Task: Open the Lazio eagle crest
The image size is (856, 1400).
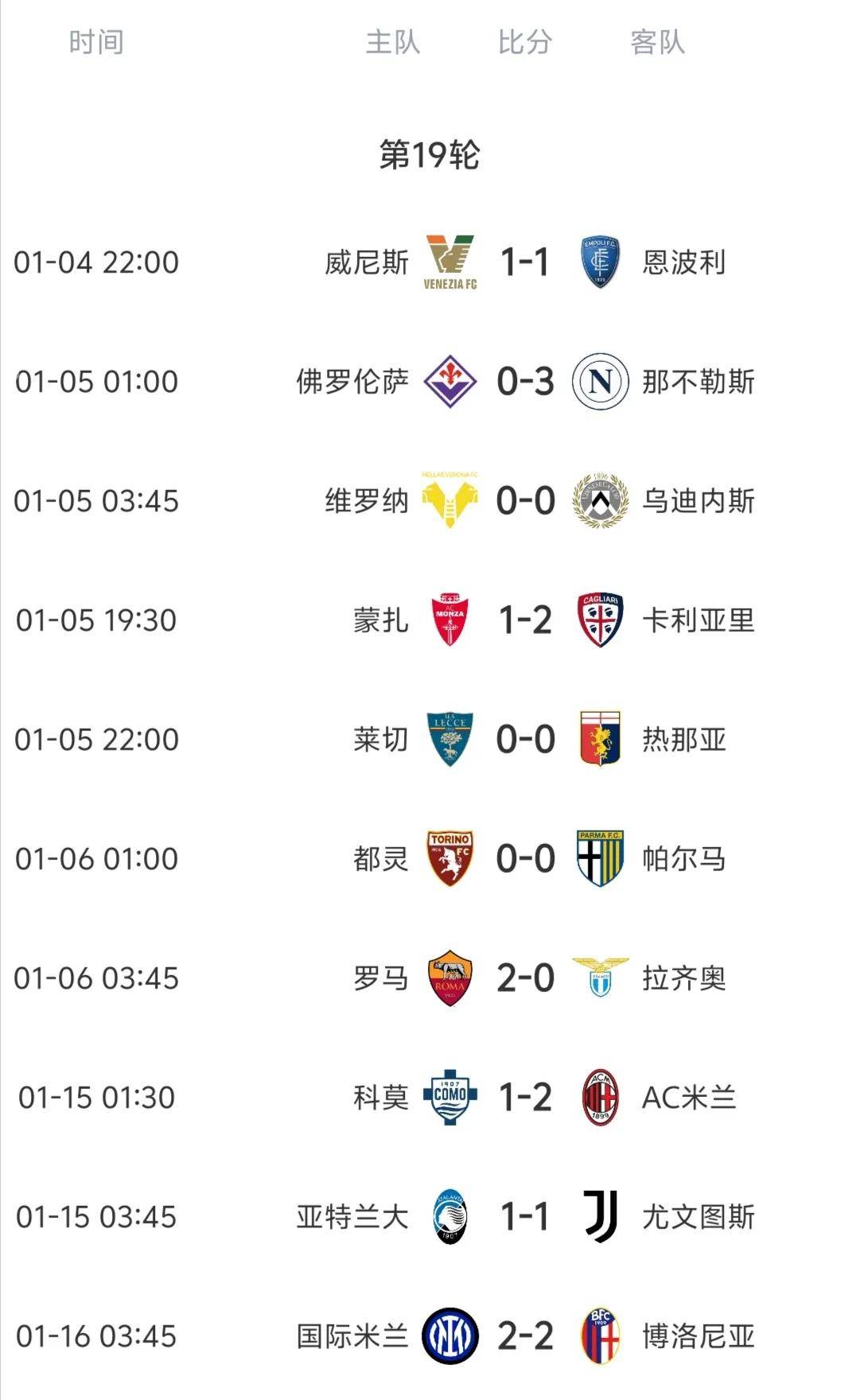Action: click(601, 977)
